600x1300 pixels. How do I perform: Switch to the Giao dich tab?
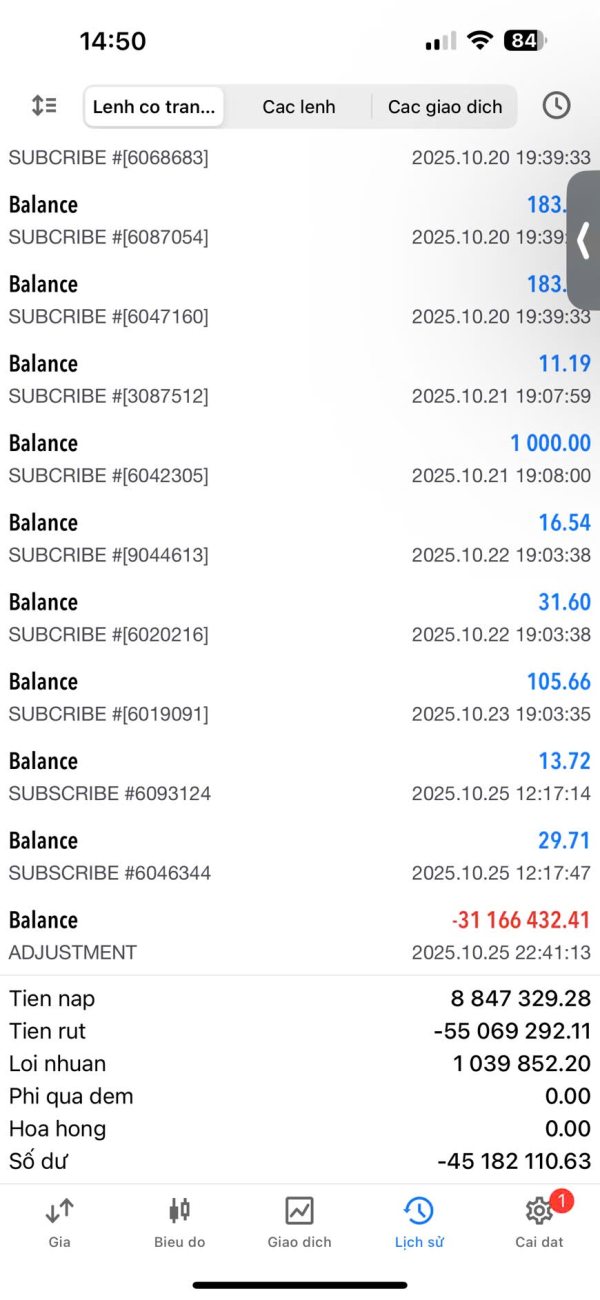tap(299, 1222)
